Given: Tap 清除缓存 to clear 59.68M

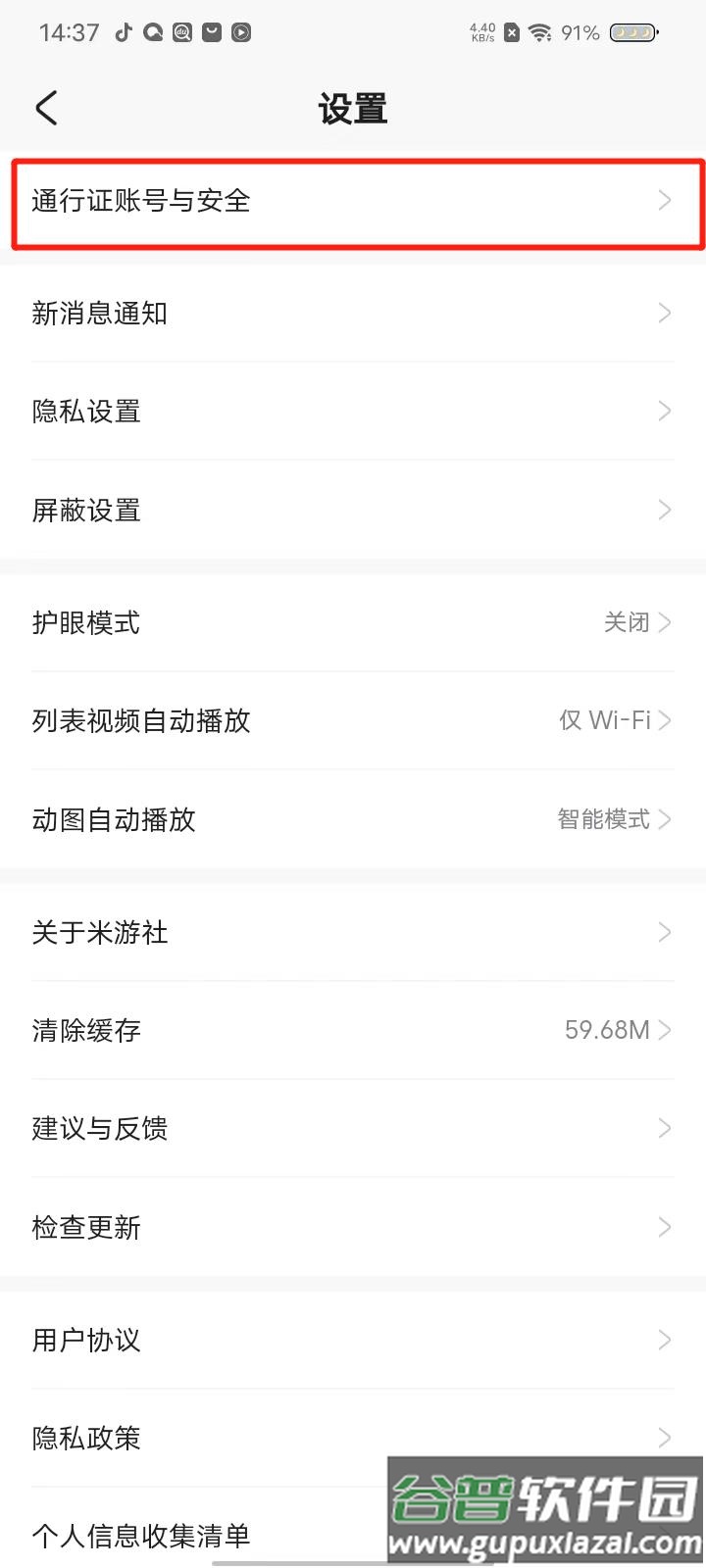Looking at the screenshot, I should pos(353,1031).
